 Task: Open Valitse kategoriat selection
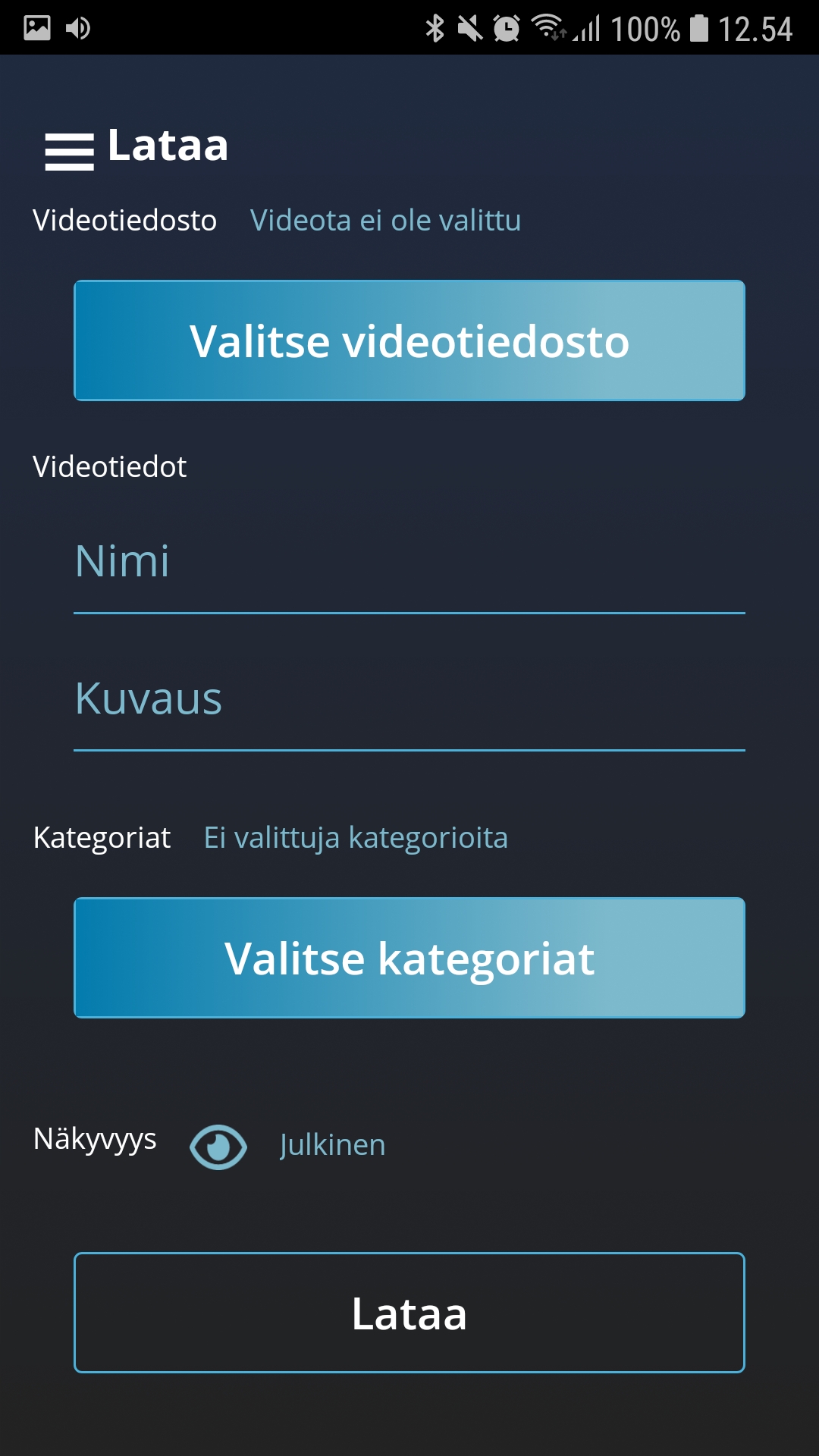point(409,958)
